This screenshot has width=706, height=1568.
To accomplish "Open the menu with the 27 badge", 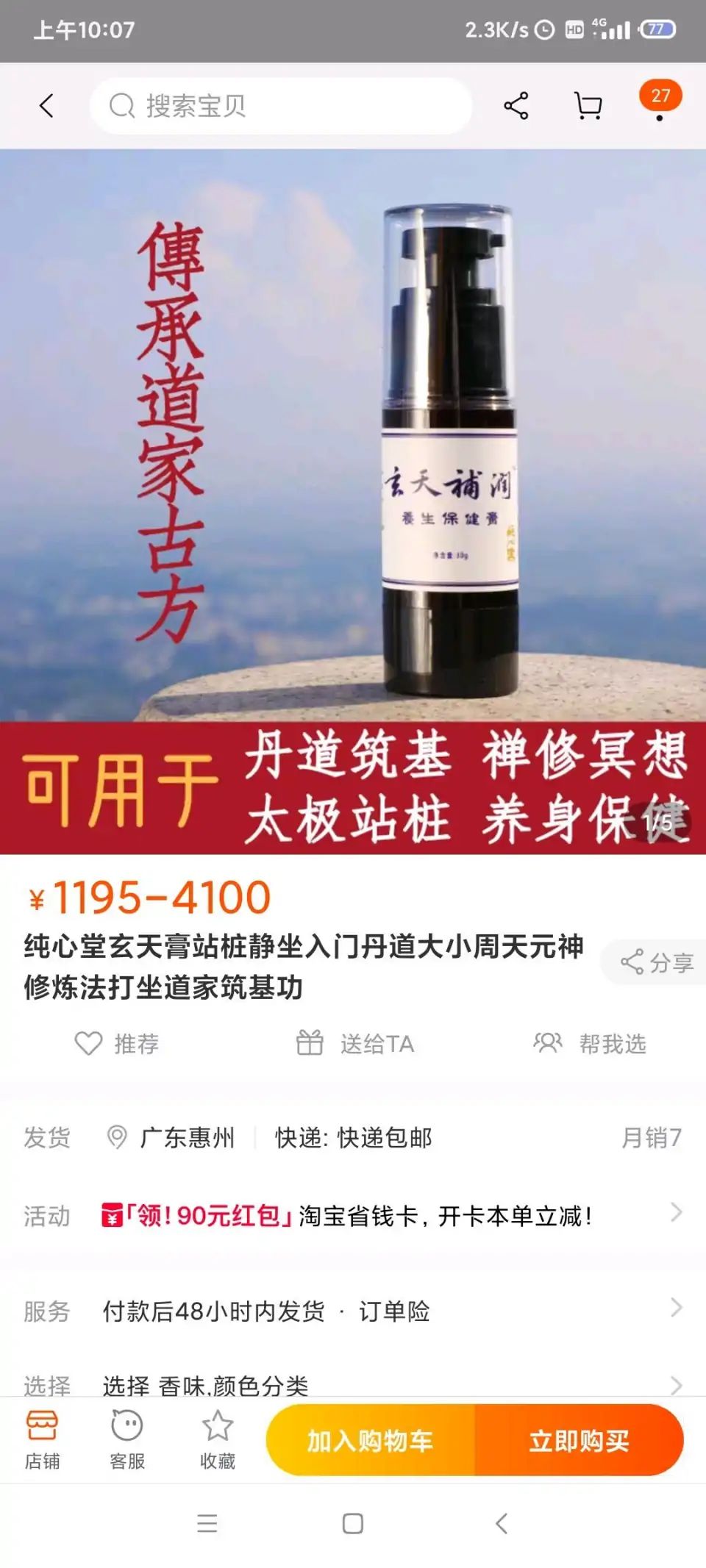I will (x=660, y=101).
